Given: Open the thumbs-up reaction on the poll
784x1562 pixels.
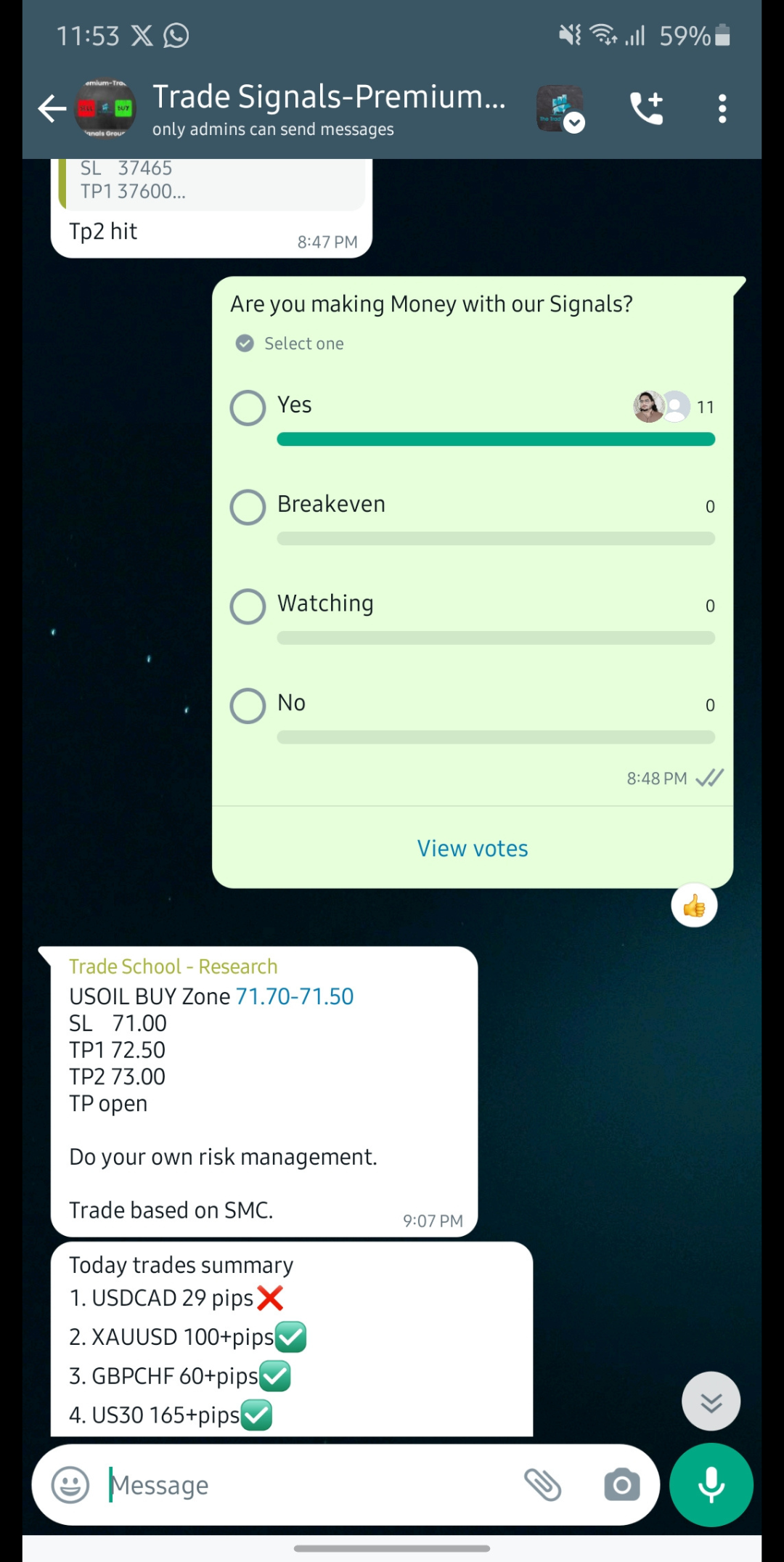Looking at the screenshot, I should [694, 906].
